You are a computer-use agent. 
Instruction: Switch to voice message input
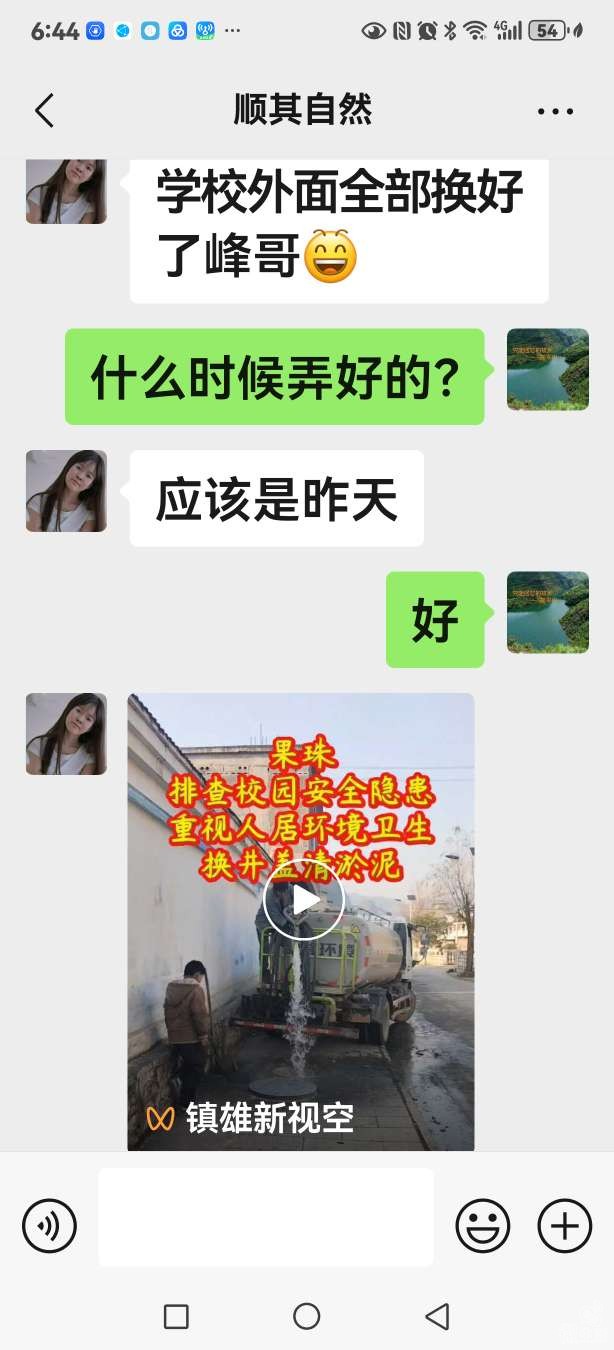(x=49, y=1225)
